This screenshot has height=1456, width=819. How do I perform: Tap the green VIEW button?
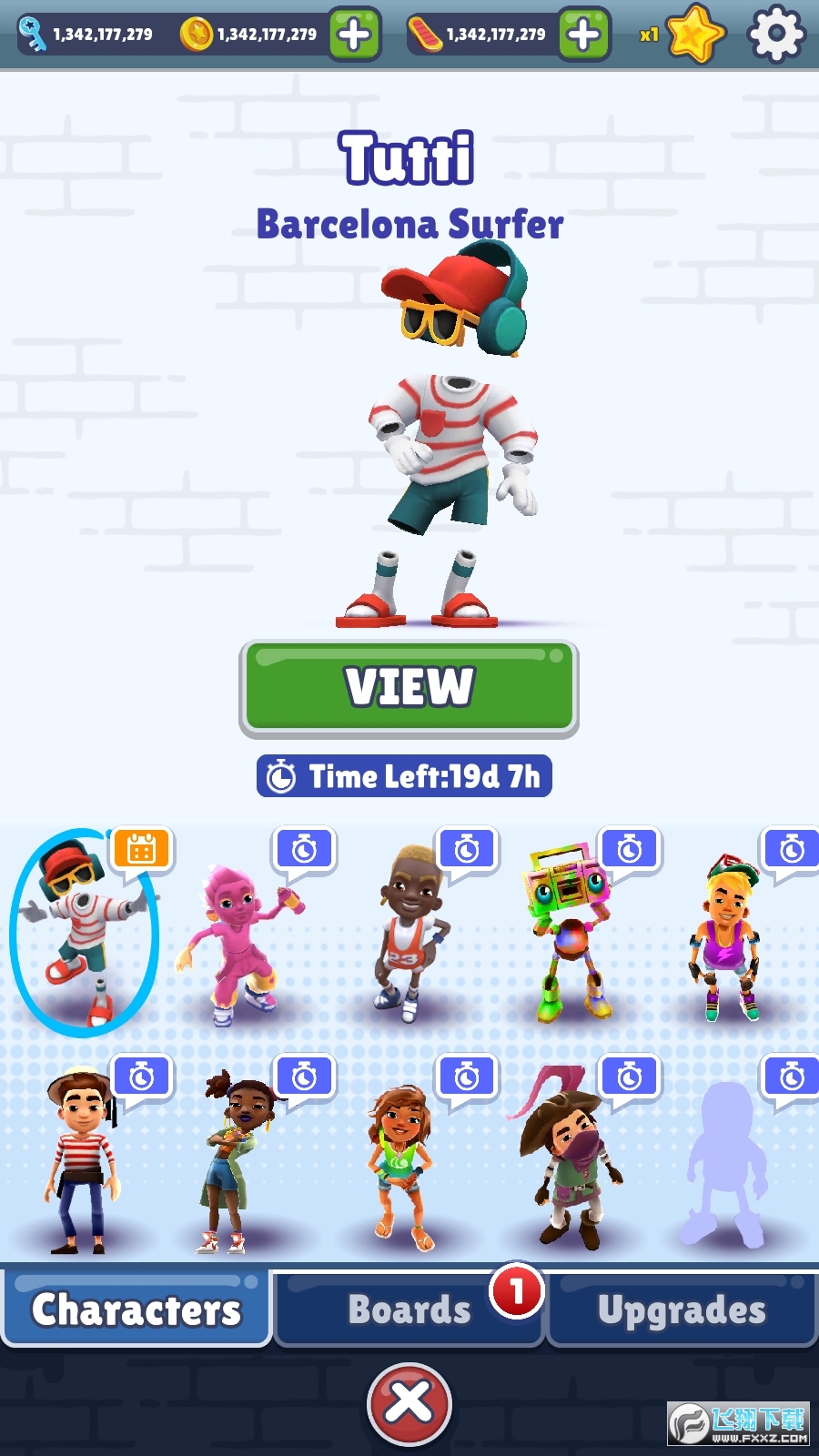click(x=409, y=687)
